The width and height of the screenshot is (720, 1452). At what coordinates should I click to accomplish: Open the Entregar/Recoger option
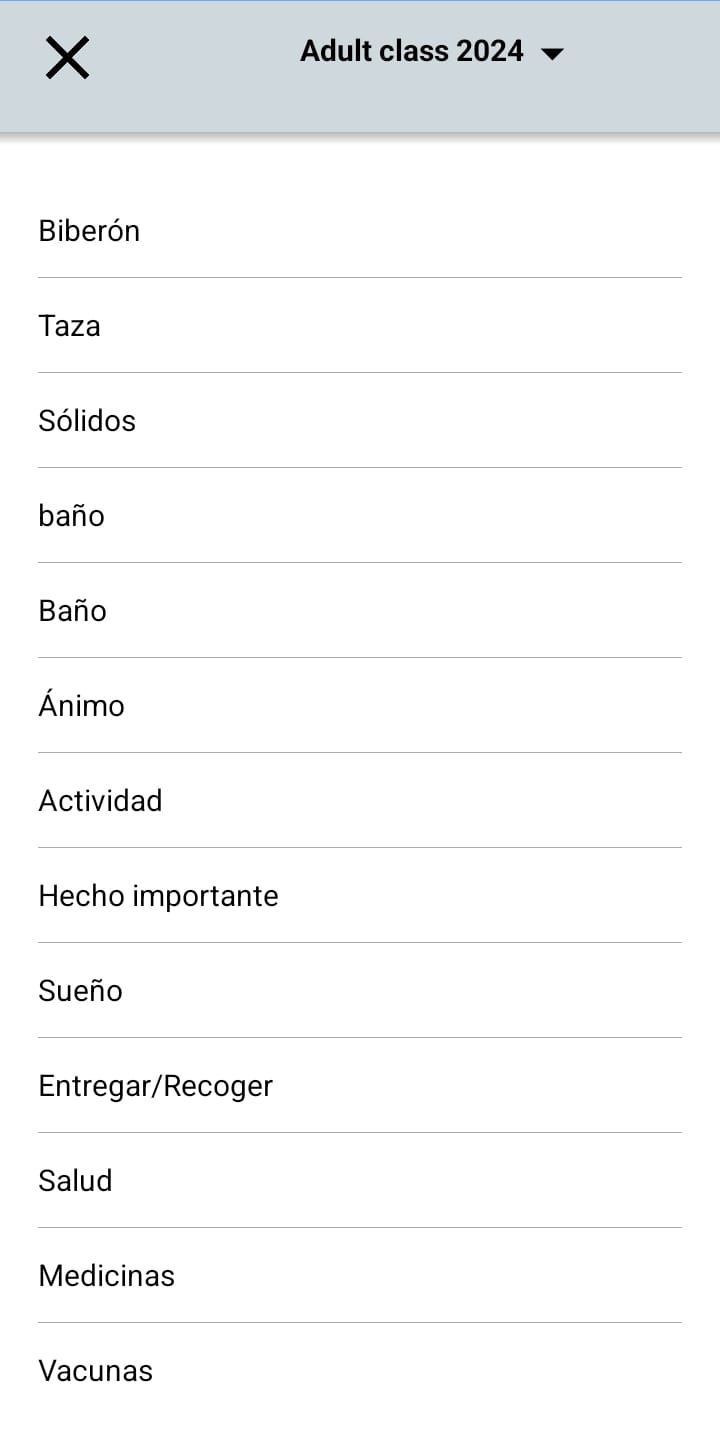pos(156,1086)
